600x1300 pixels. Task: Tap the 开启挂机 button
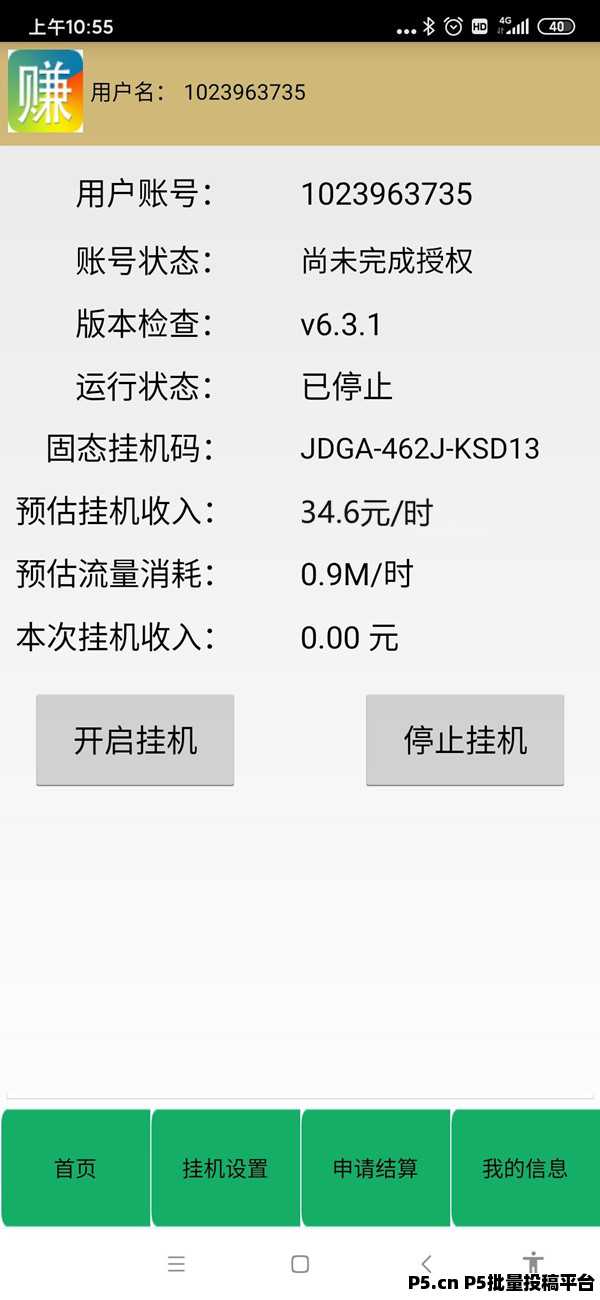[x=135, y=740]
